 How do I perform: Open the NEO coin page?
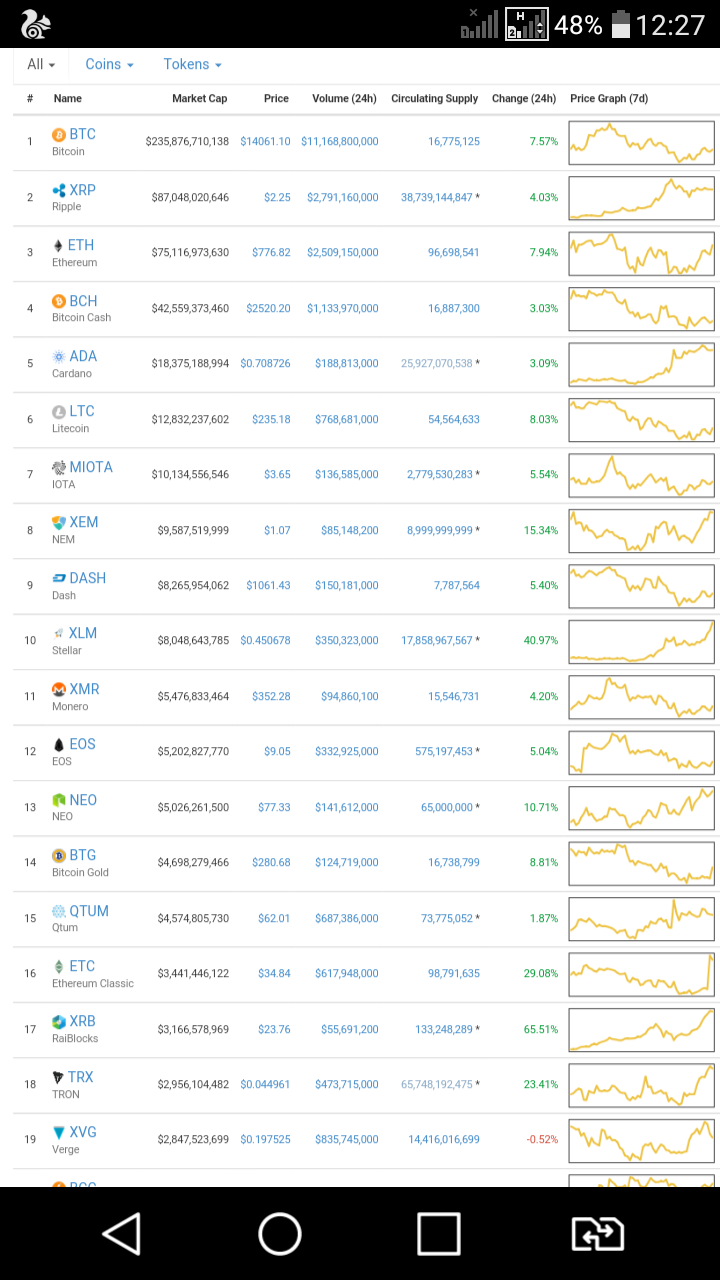pos(83,800)
